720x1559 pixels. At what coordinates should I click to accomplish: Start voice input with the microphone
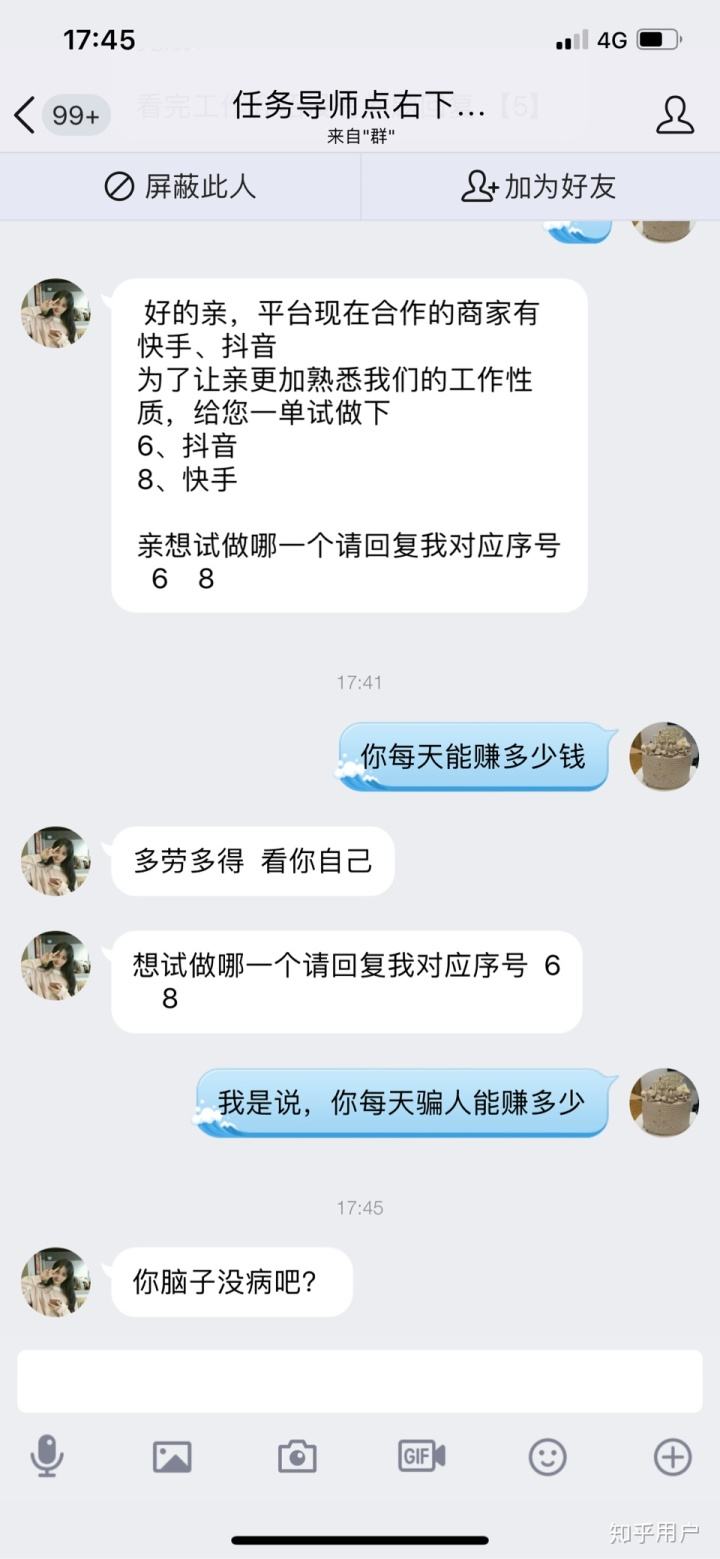(x=47, y=1456)
